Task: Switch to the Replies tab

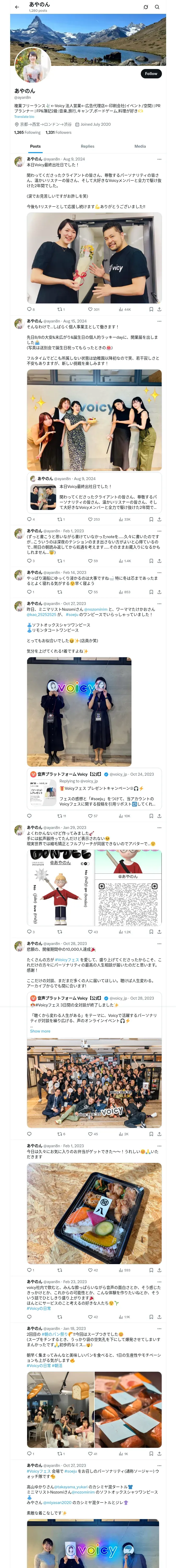Action: click(87, 146)
